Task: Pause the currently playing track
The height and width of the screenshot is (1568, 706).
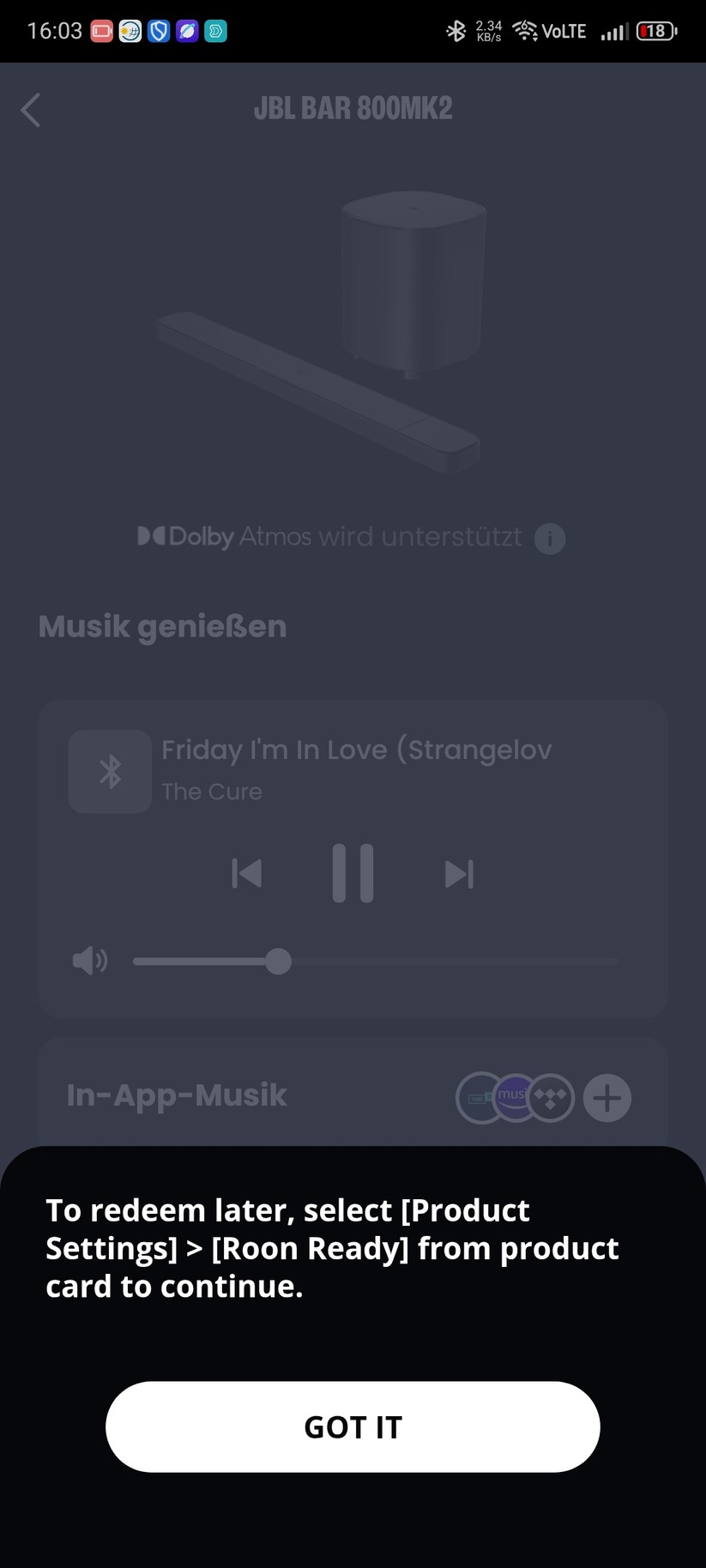Action: [353, 873]
